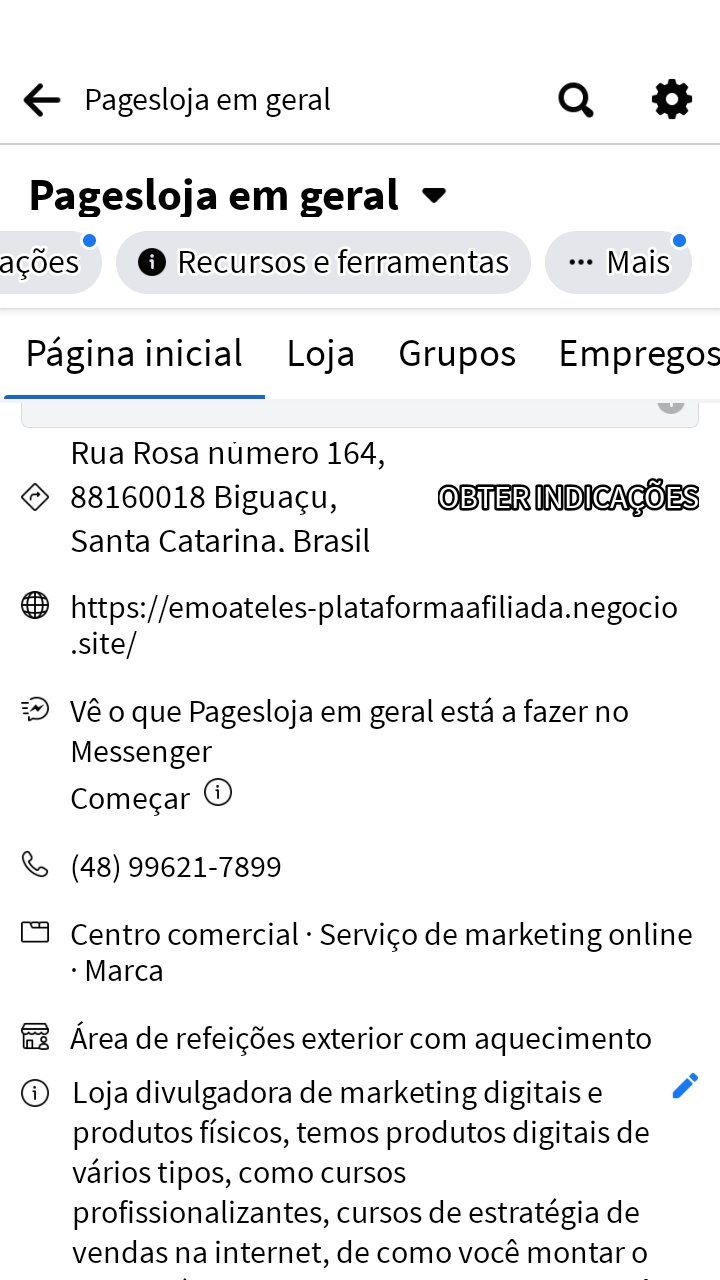Expand the Pagesloja em geral dropdown

pyautogui.click(x=434, y=195)
